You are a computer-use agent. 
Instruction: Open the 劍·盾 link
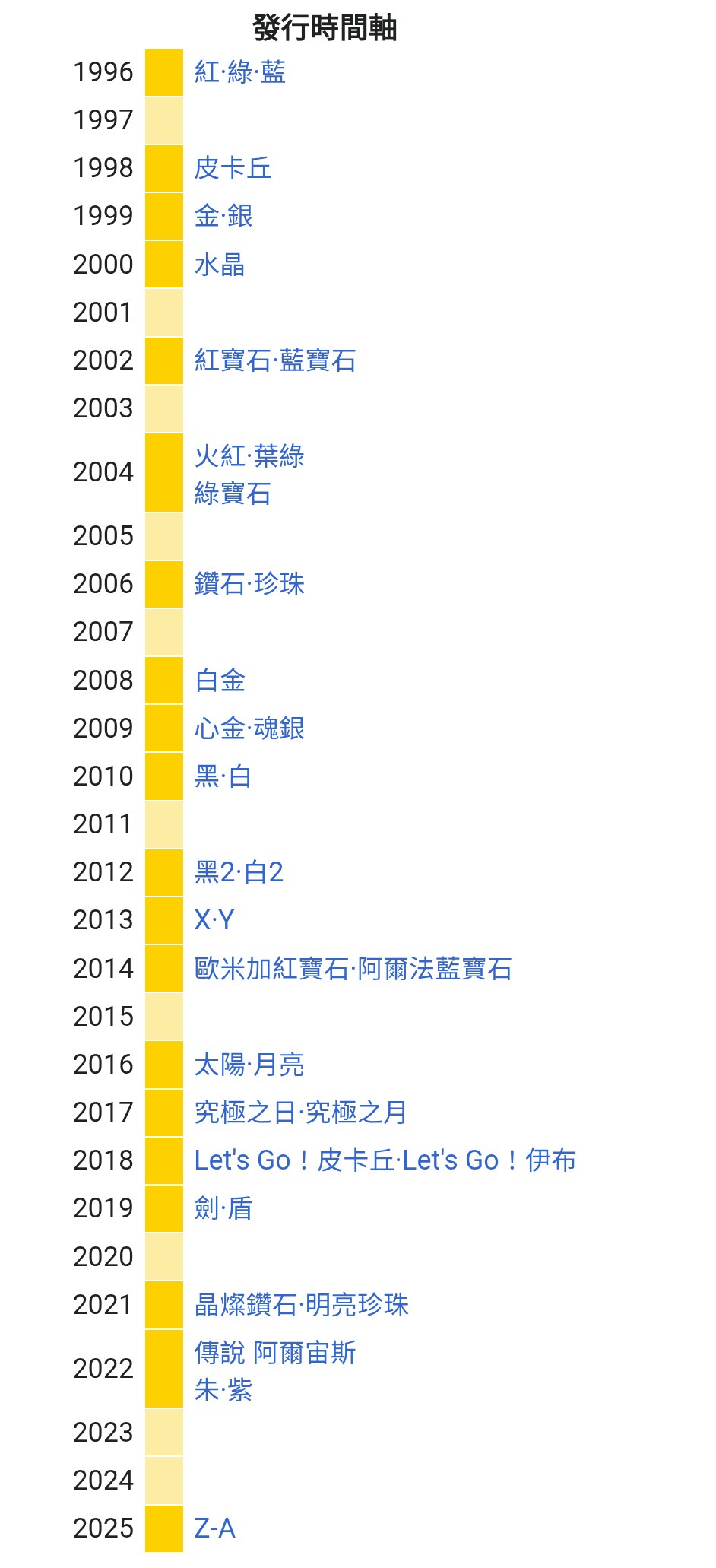point(223,1208)
